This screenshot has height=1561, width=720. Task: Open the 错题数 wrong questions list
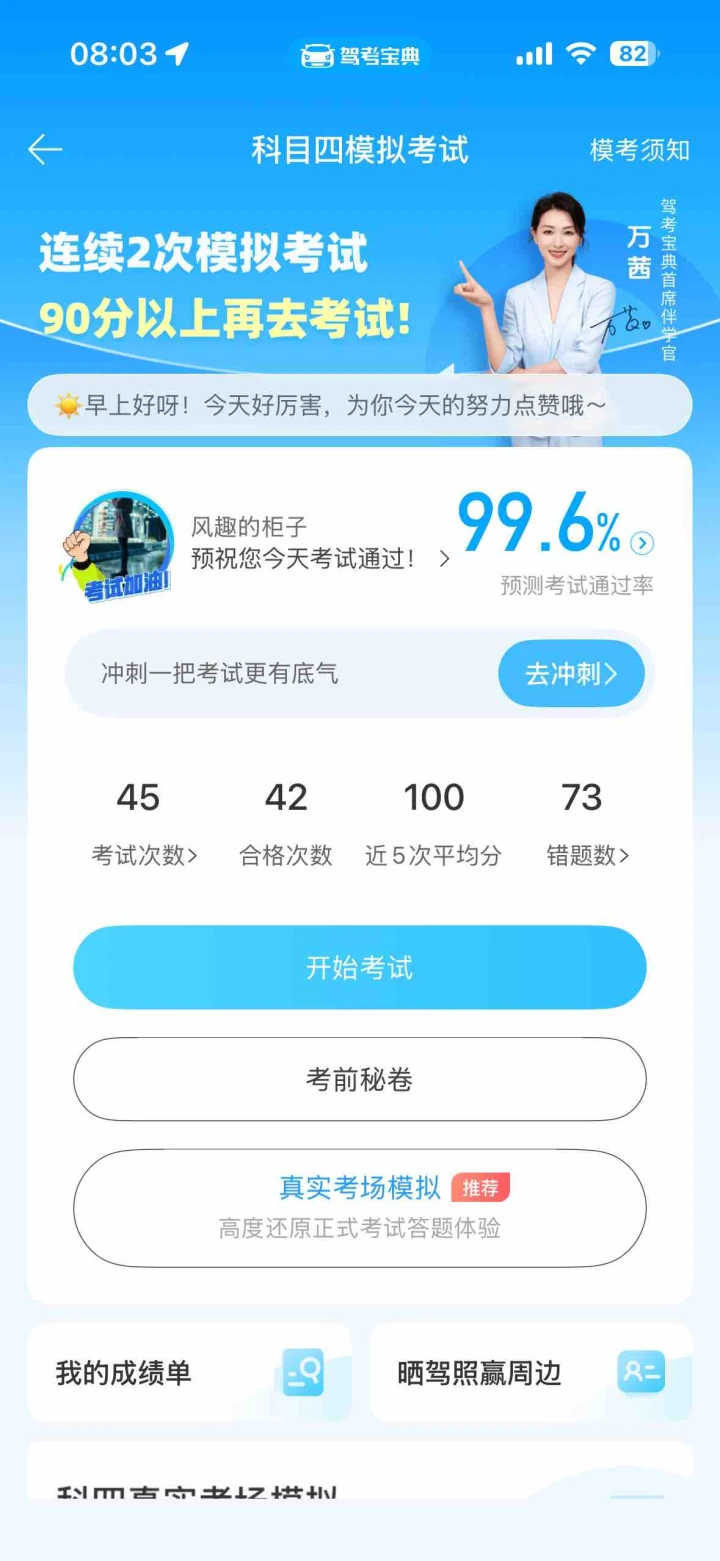click(x=587, y=855)
